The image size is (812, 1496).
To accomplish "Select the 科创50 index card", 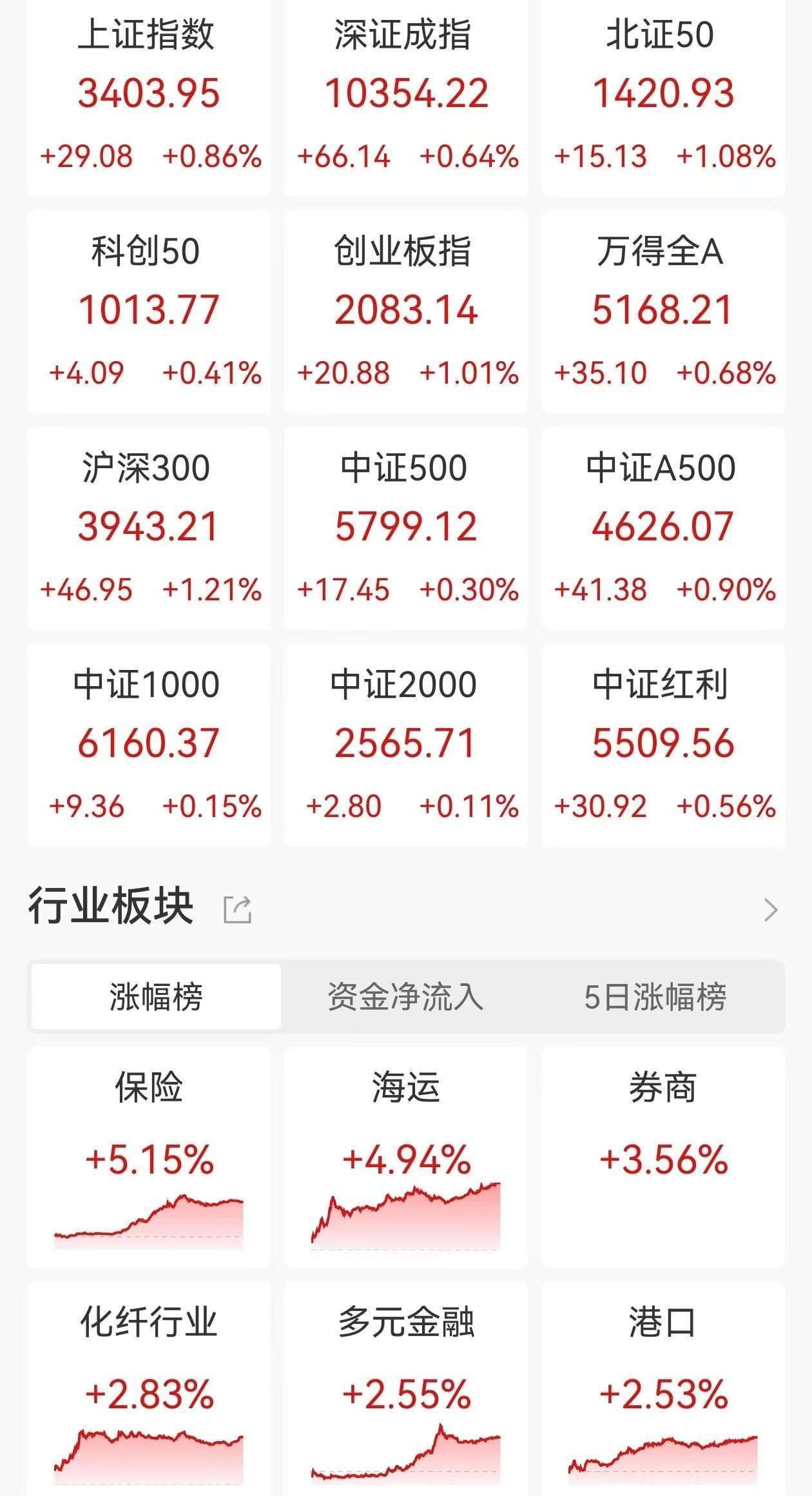I will (x=149, y=311).
